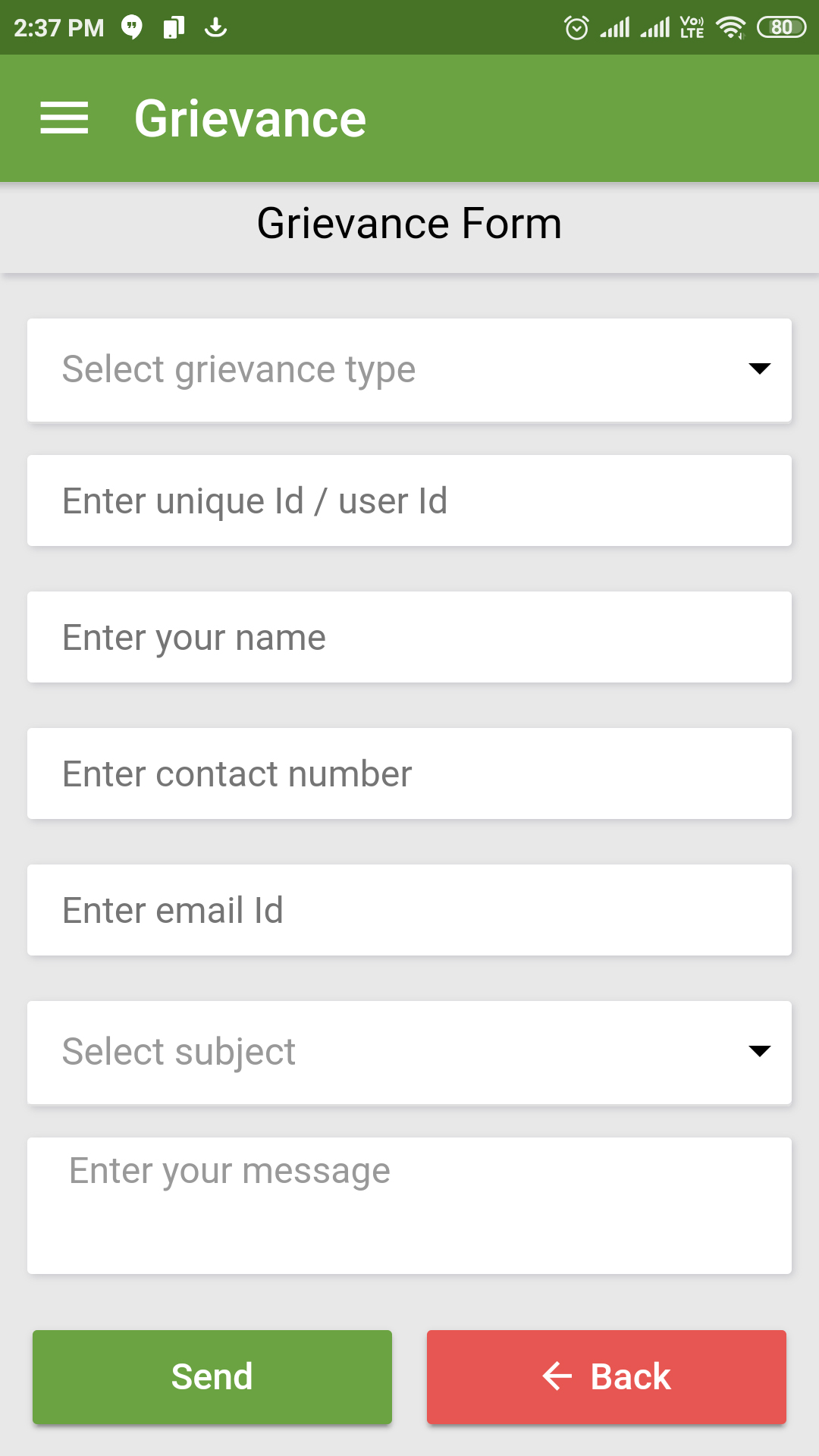Image resolution: width=819 pixels, height=1456 pixels.
Task: Select the Grievance Form header tab
Action: pyautogui.click(x=409, y=224)
